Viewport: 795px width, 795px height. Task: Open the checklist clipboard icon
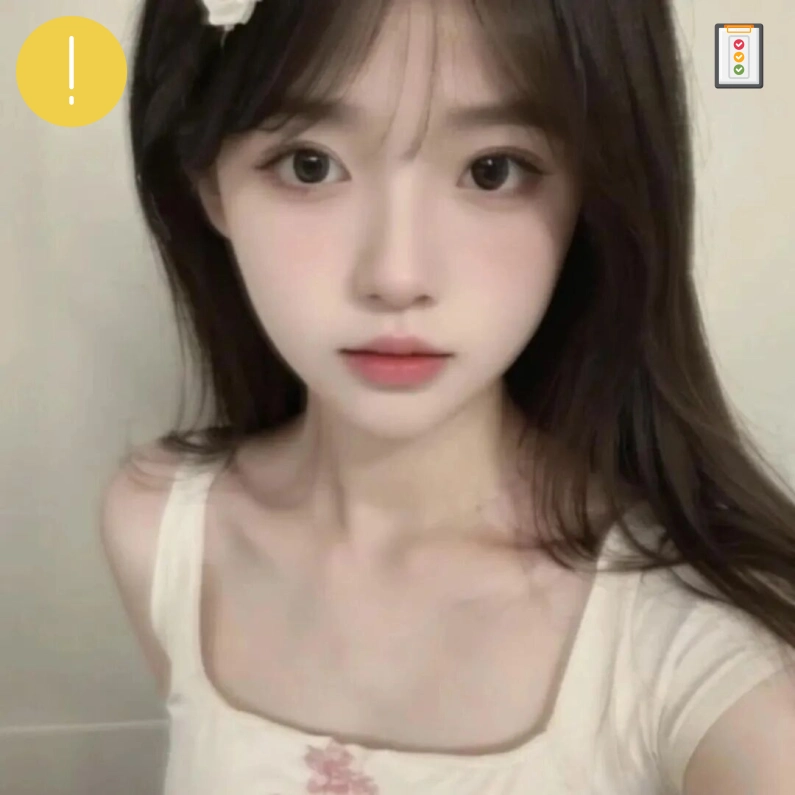pos(738,56)
